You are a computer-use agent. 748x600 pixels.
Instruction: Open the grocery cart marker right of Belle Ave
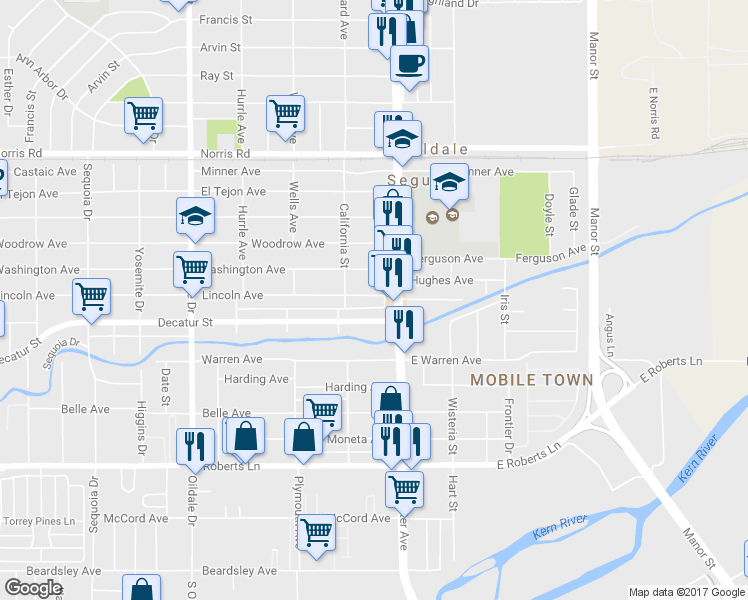pyautogui.click(x=322, y=410)
